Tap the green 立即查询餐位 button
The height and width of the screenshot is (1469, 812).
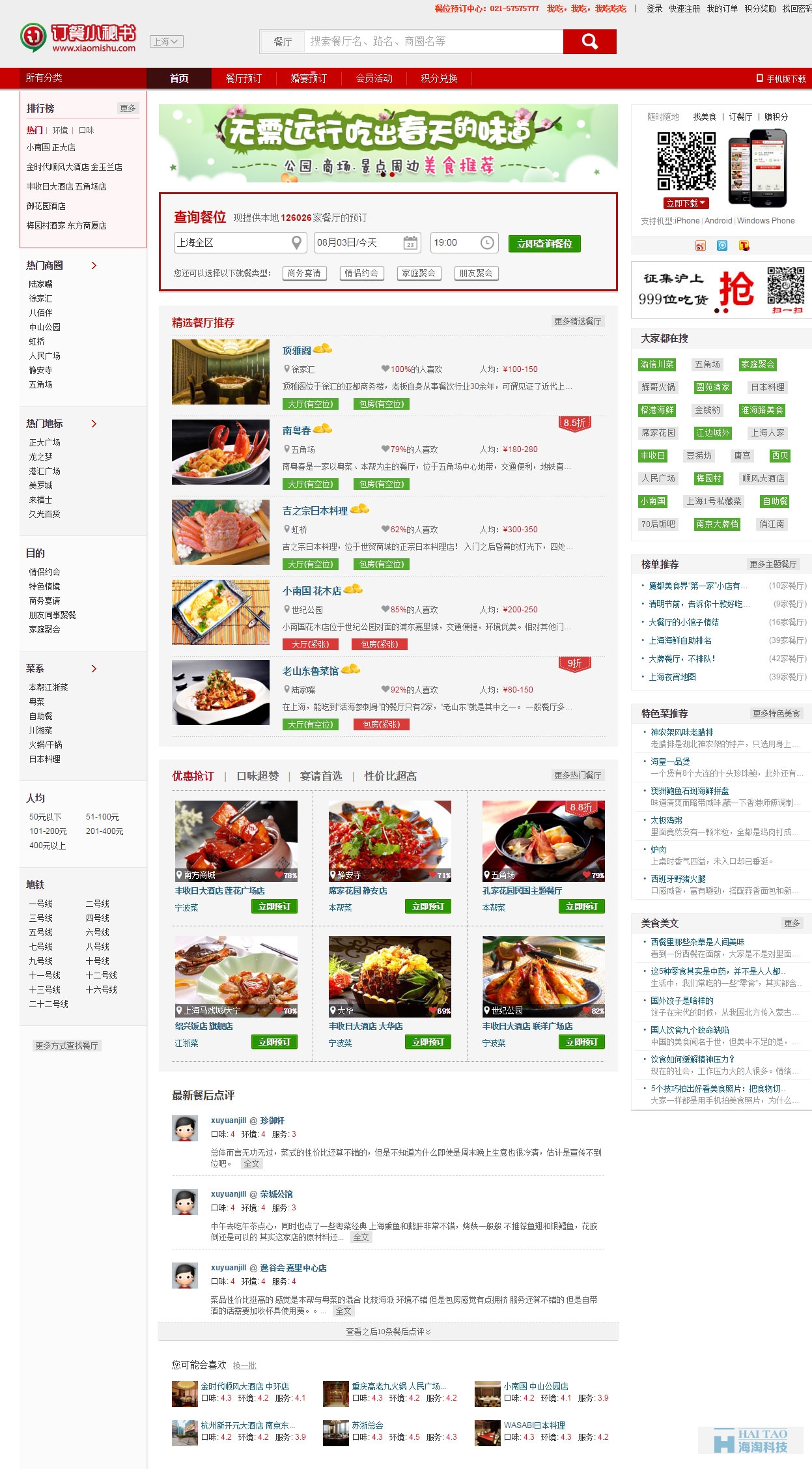[x=544, y=244]
